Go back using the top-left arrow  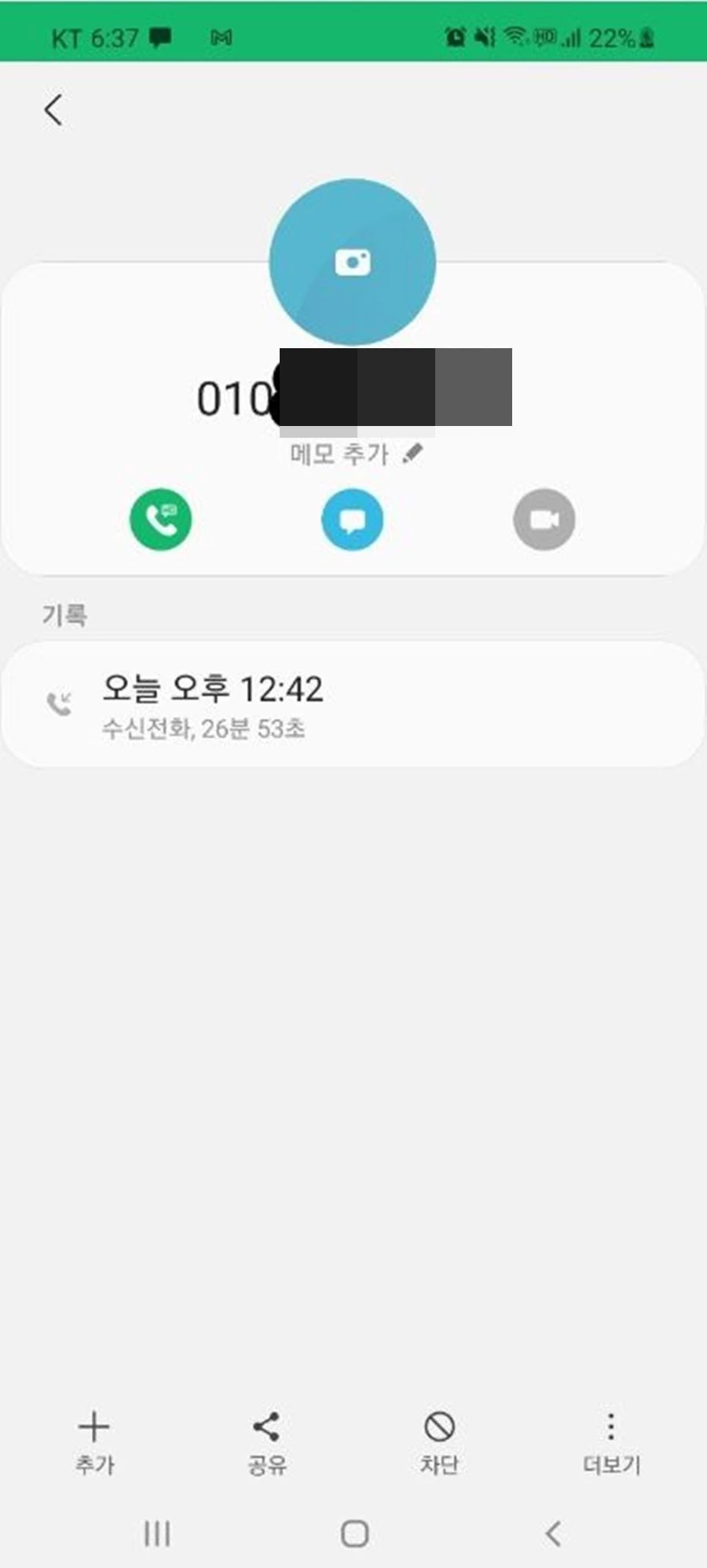(x=53, y=110)
